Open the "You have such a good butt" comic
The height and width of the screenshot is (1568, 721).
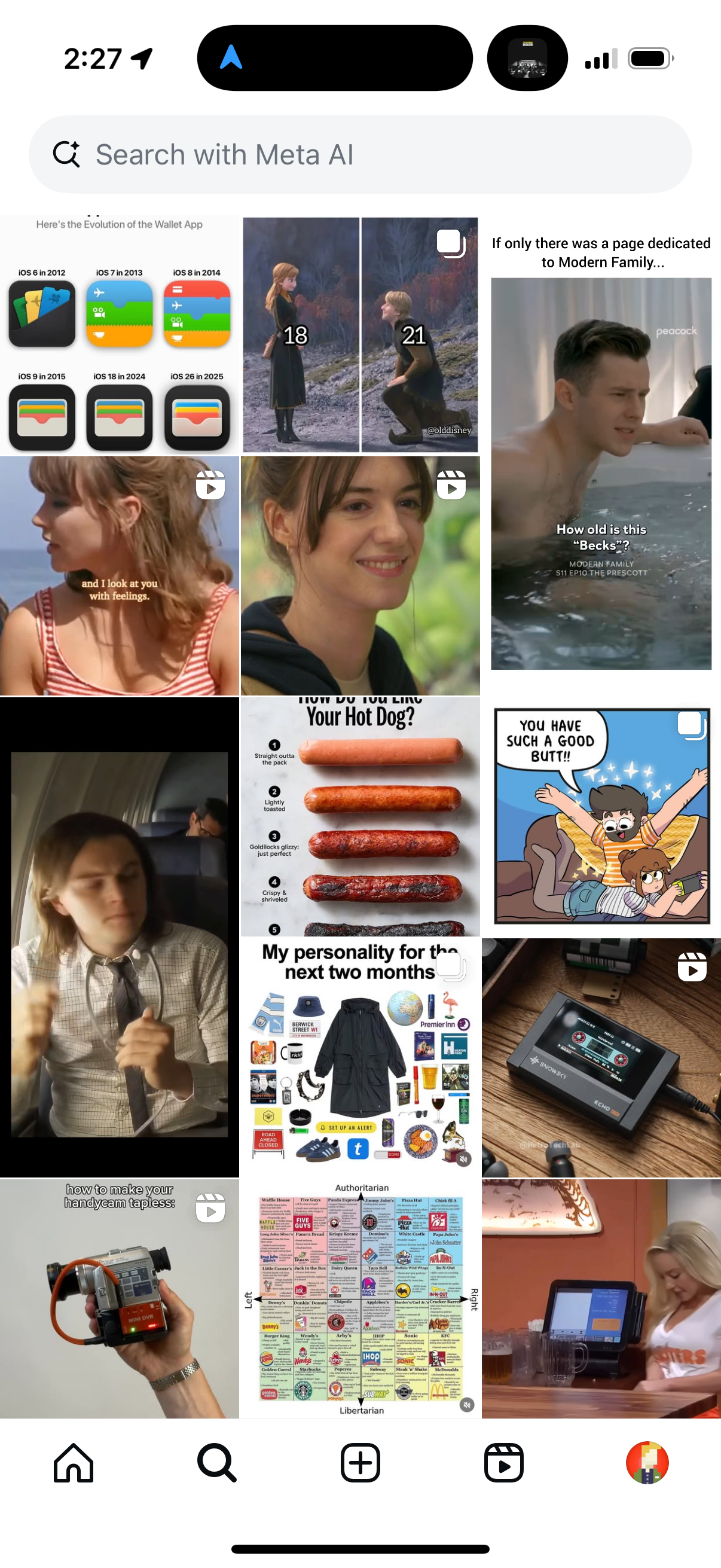(600, 816)
